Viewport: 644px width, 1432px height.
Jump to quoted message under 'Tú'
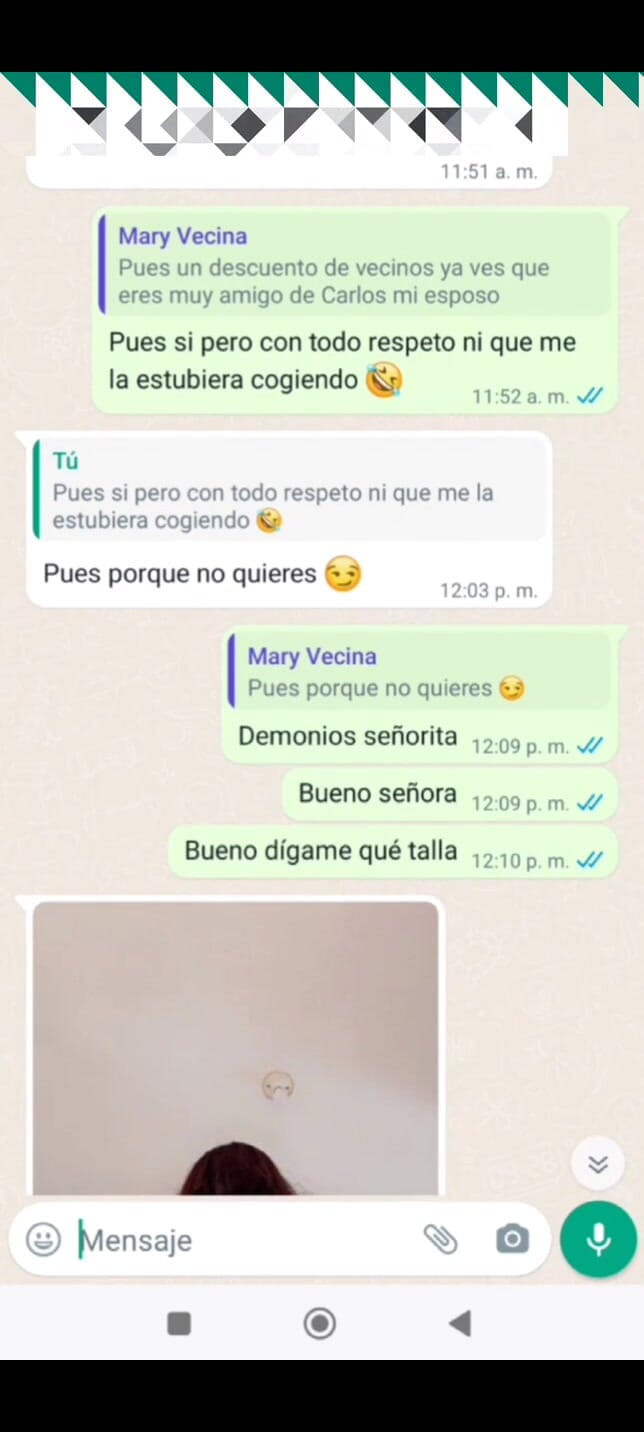(x=290, y=491)
